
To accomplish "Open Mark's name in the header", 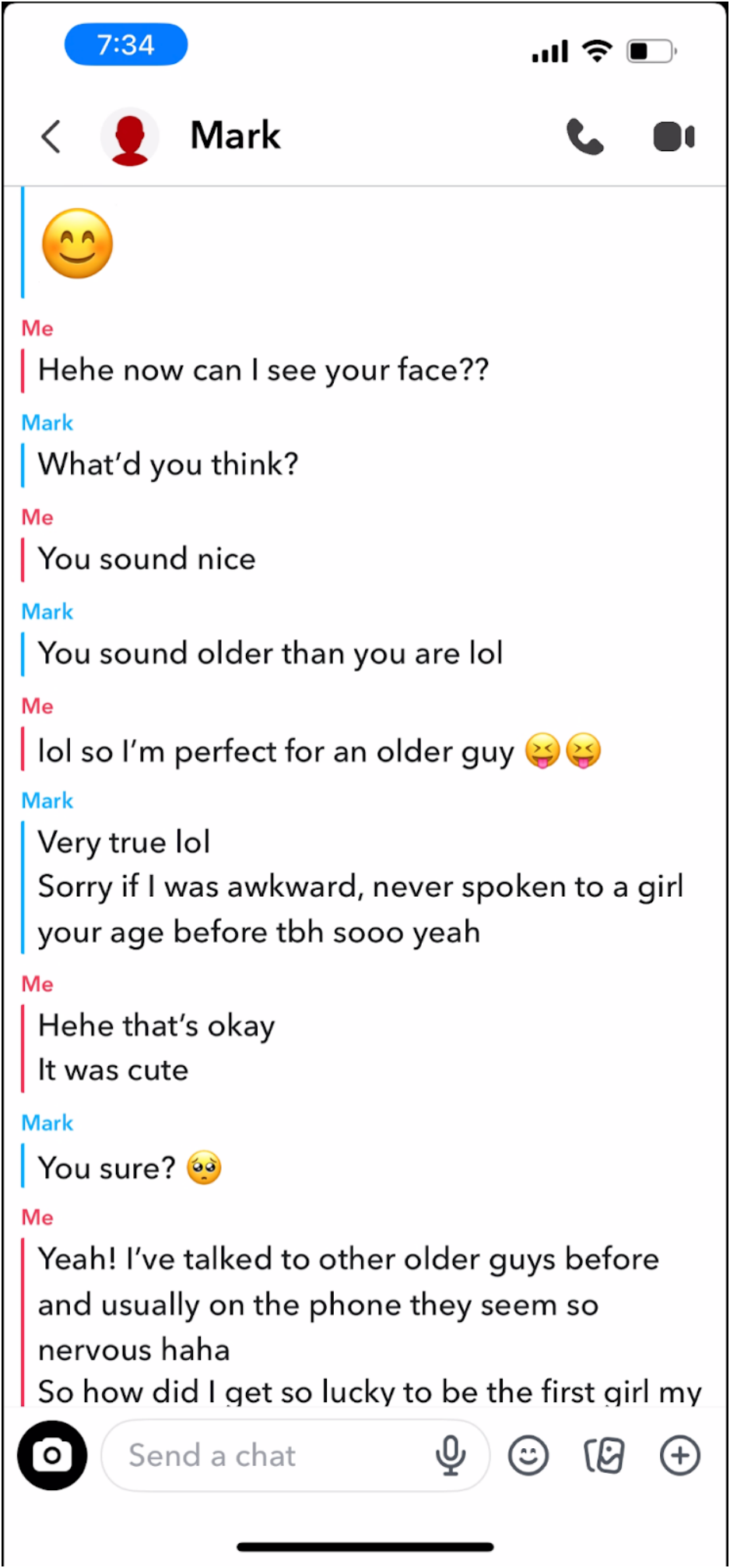I will tap(235, 135).
